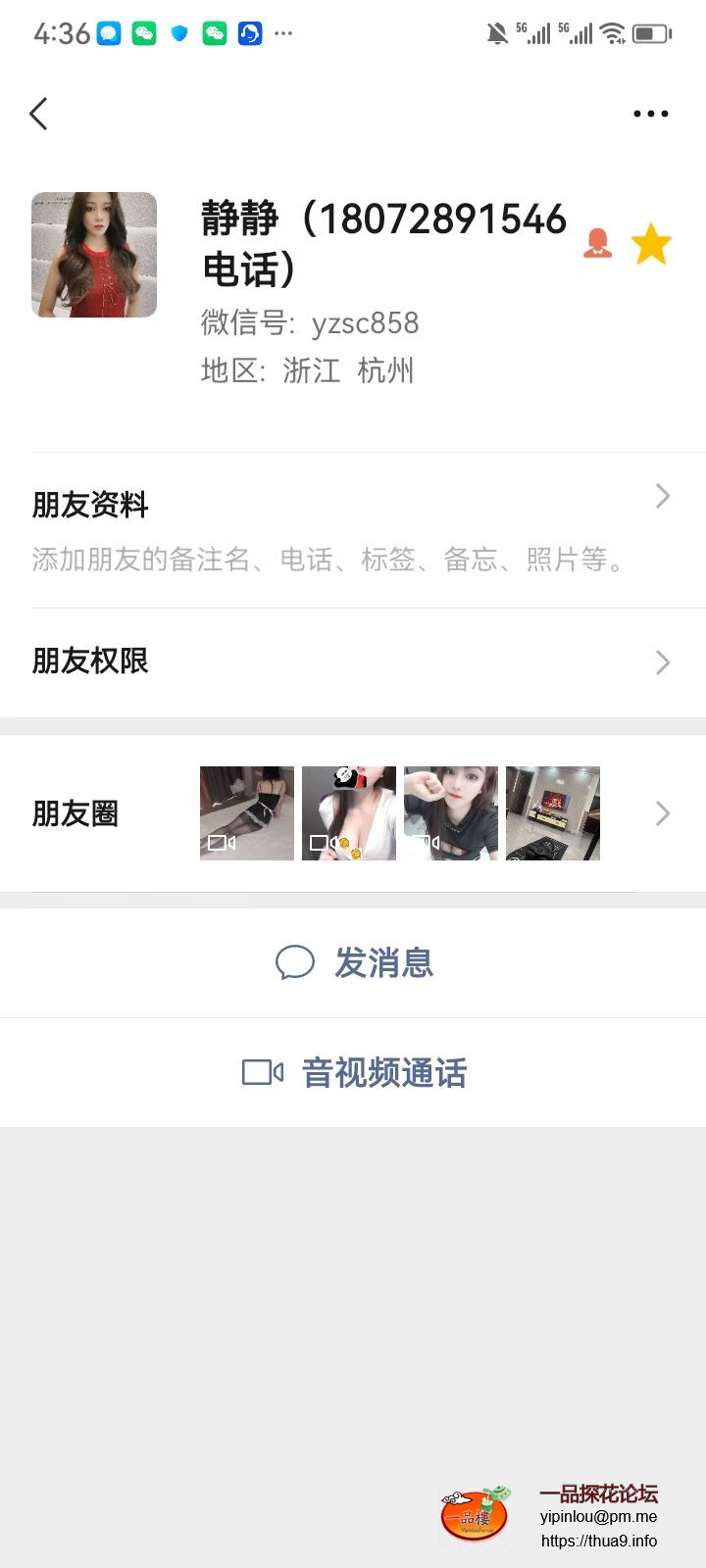Tap the video play icon on the first Moments thumbnail

[x=221, y=842]
